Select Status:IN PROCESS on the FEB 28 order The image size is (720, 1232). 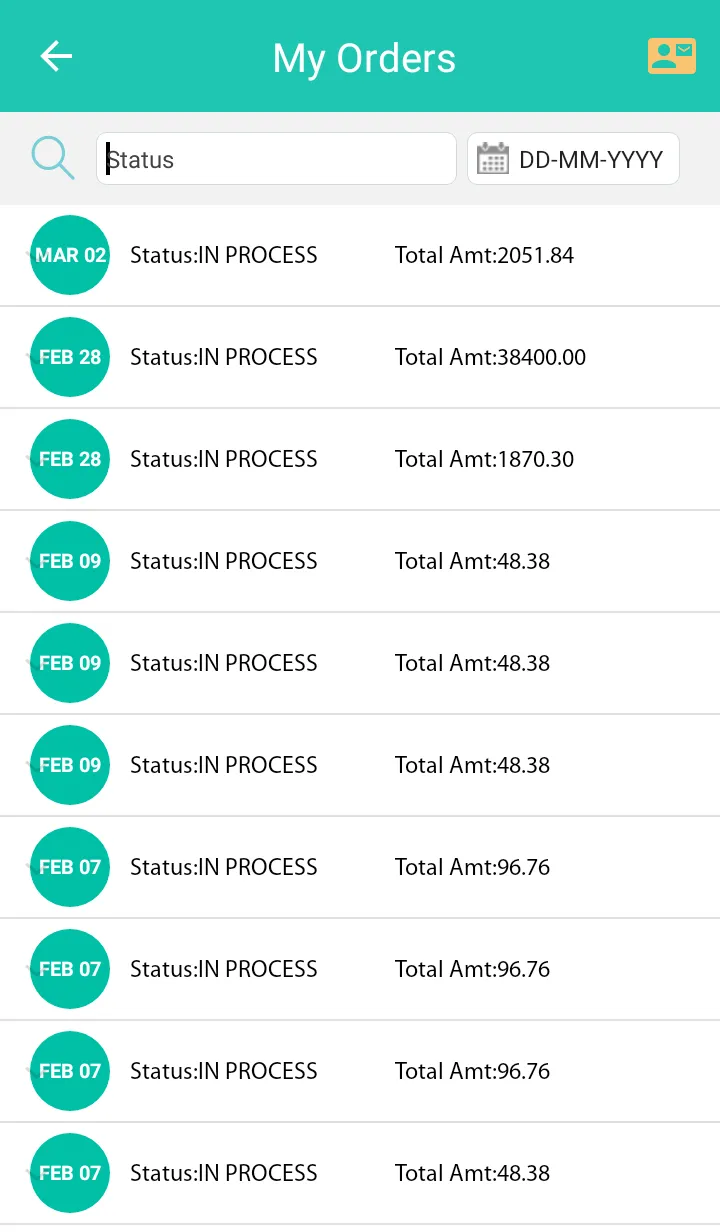point(223,357)
